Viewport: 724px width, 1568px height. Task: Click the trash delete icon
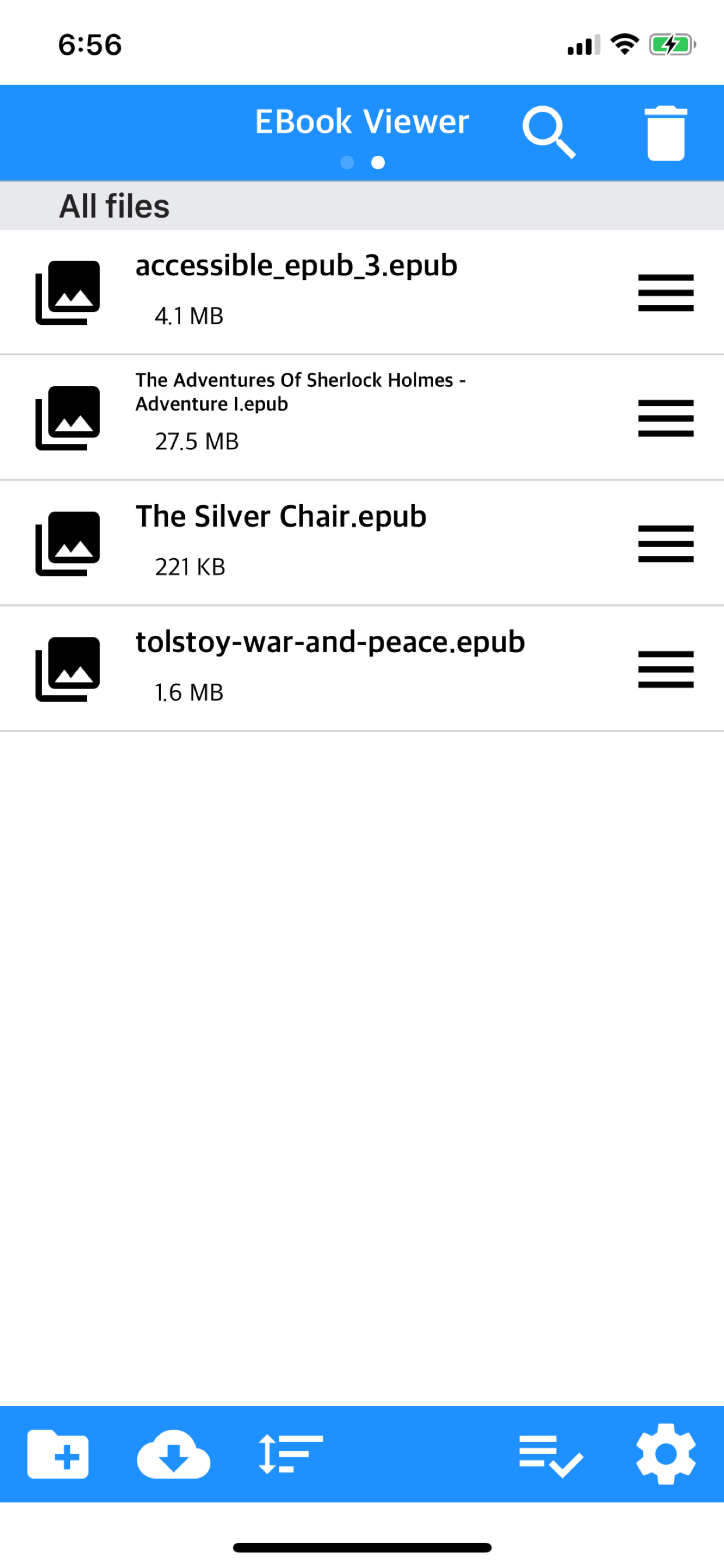point(666,131)
